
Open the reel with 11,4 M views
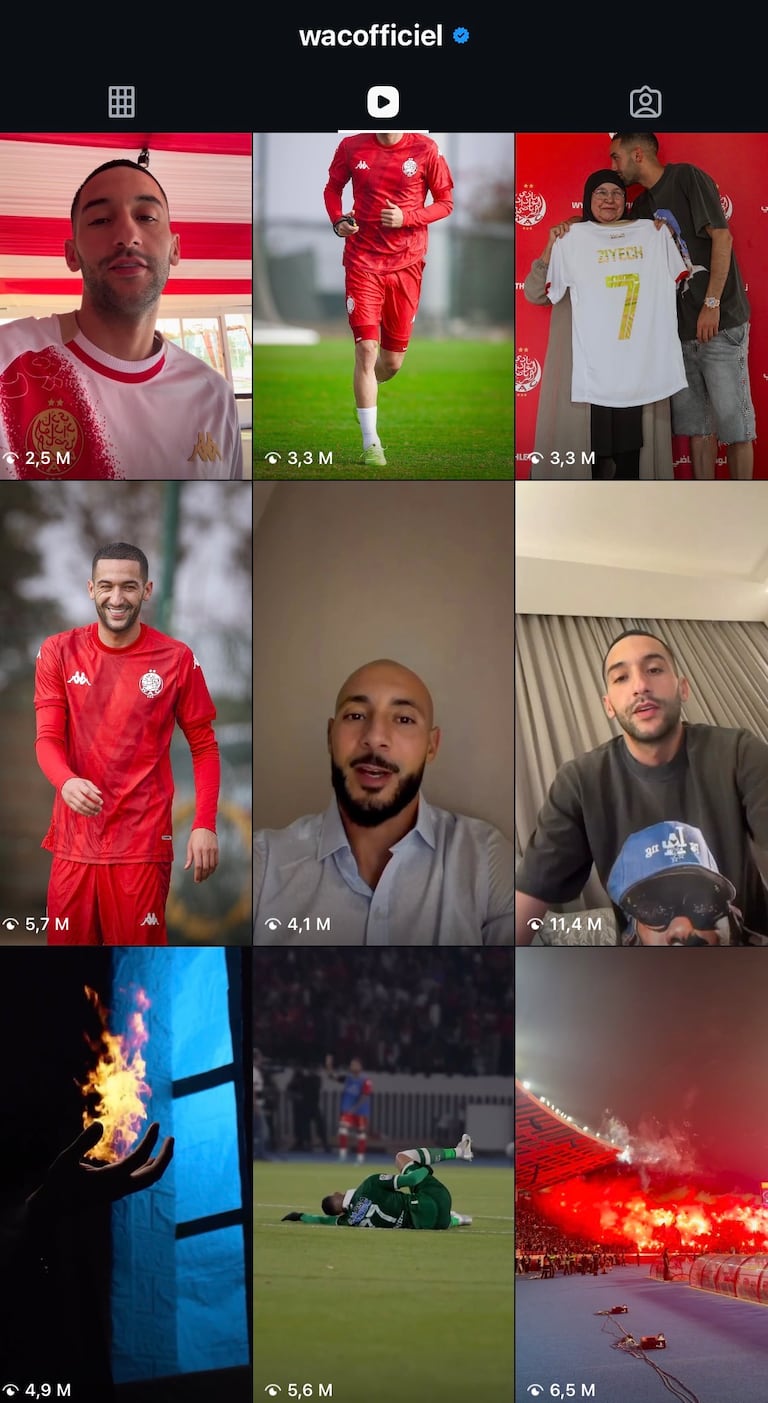point(641,712)
